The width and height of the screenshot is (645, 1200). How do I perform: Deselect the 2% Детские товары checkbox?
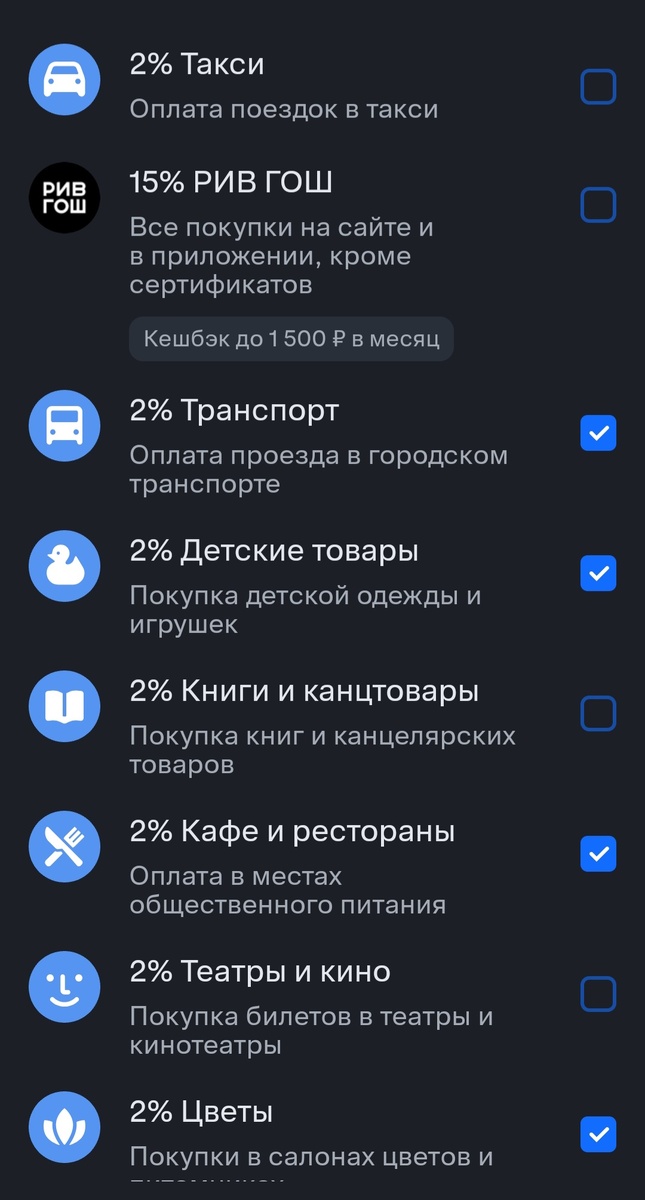coord(598,573)
